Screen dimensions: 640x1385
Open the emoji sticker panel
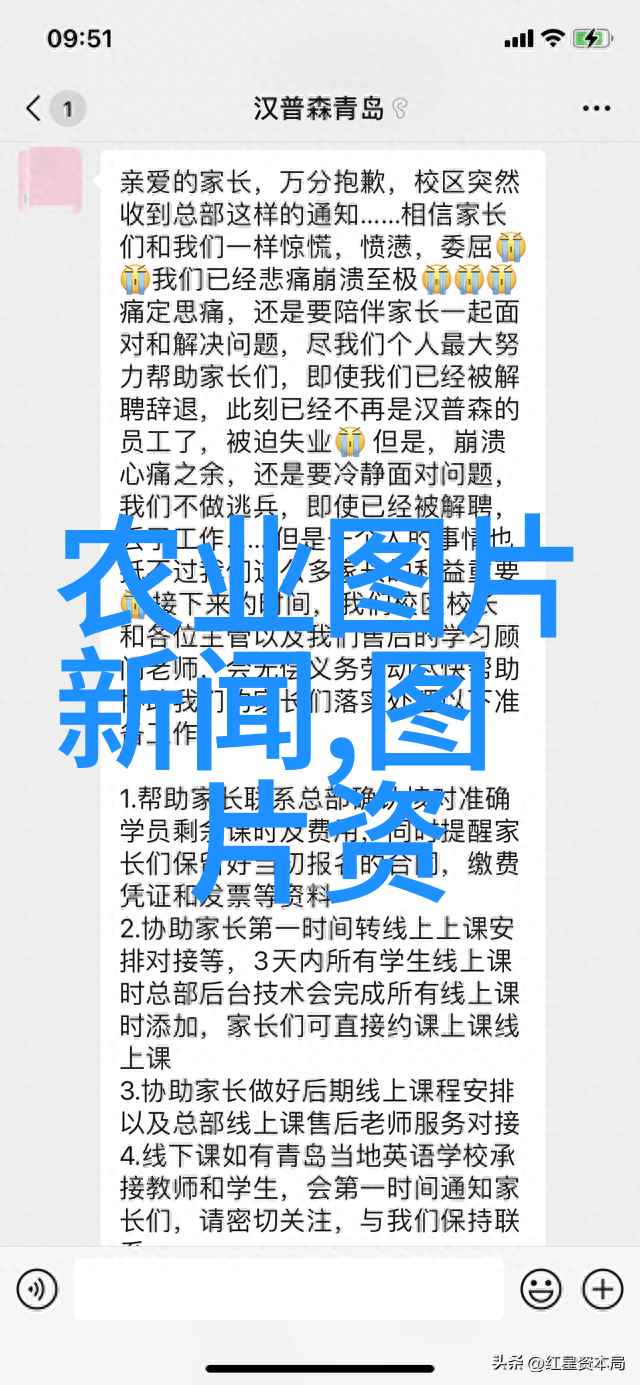541,1289
